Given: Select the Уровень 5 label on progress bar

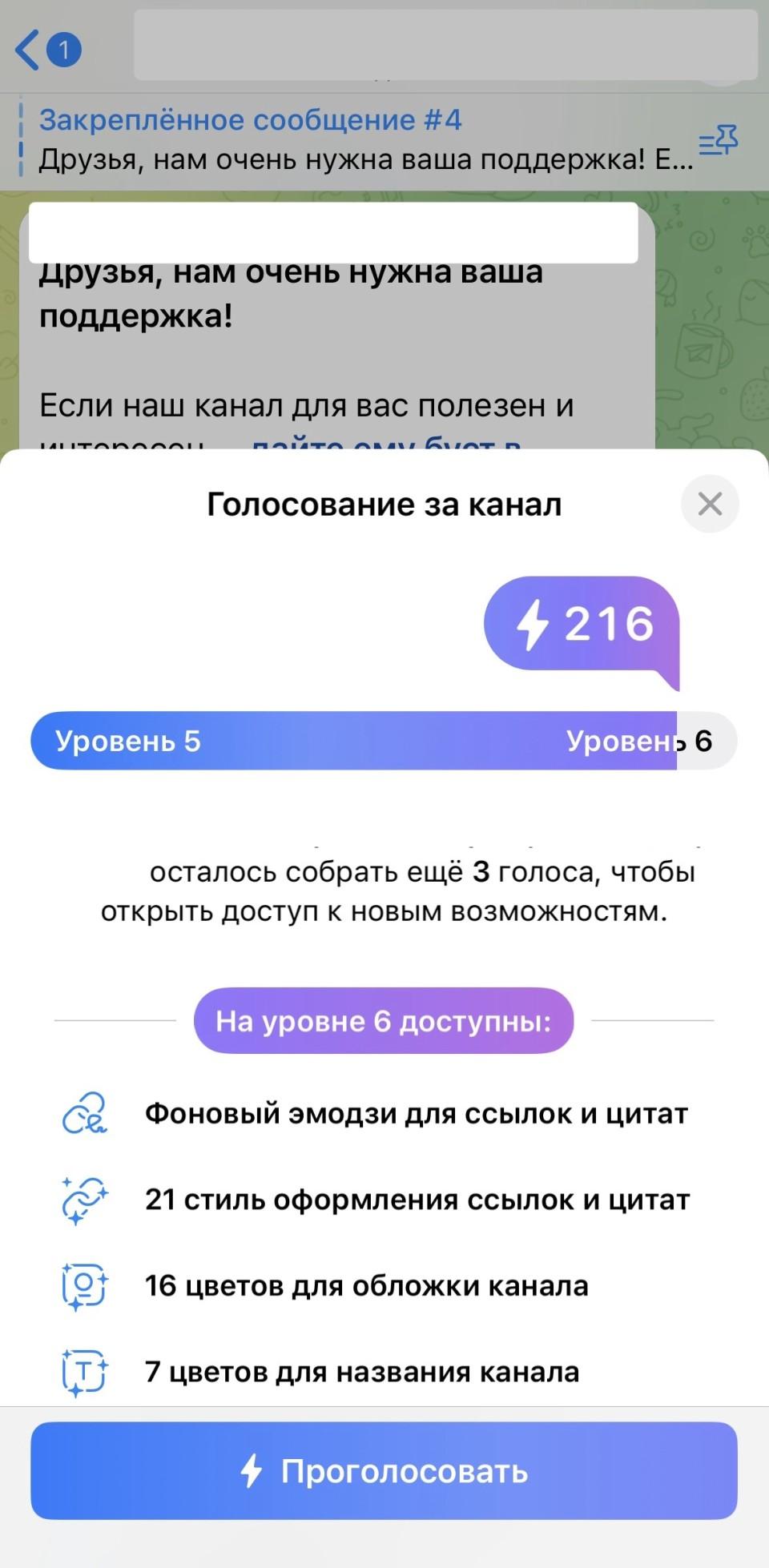Looking at the screenshot, I should [130, 741].
